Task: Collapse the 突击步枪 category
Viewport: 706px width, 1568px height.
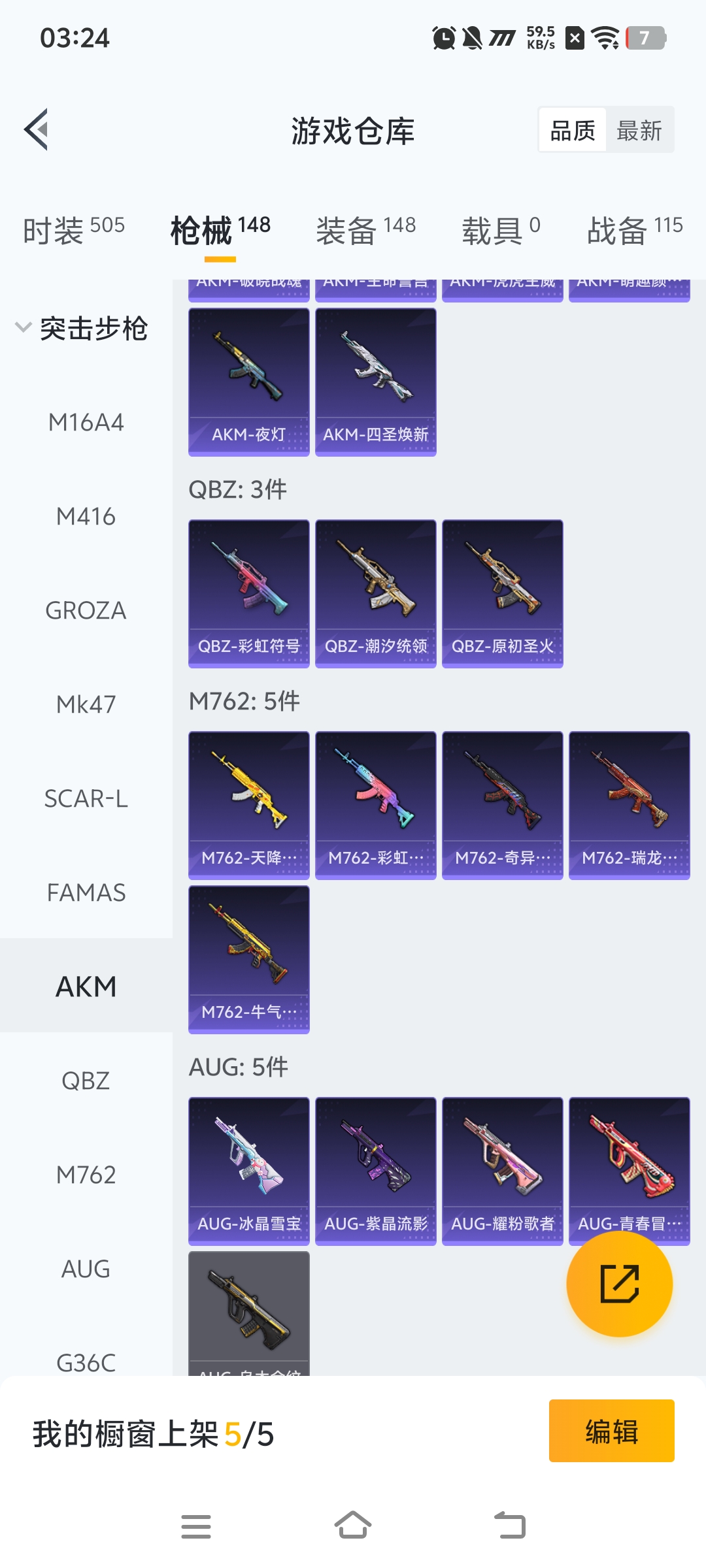Action: point(82,328)
